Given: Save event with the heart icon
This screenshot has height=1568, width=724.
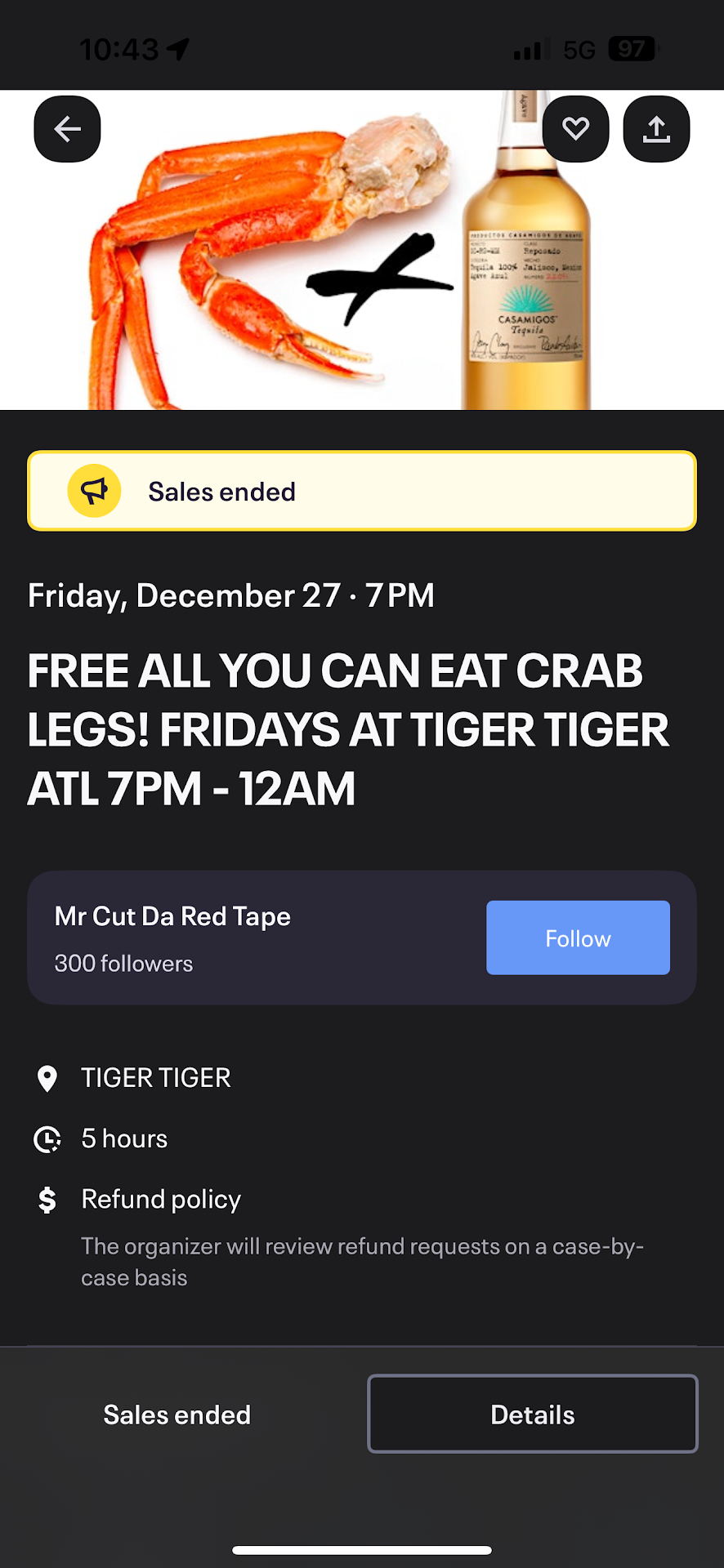Looking at the screenshot, I should point(575,129).
